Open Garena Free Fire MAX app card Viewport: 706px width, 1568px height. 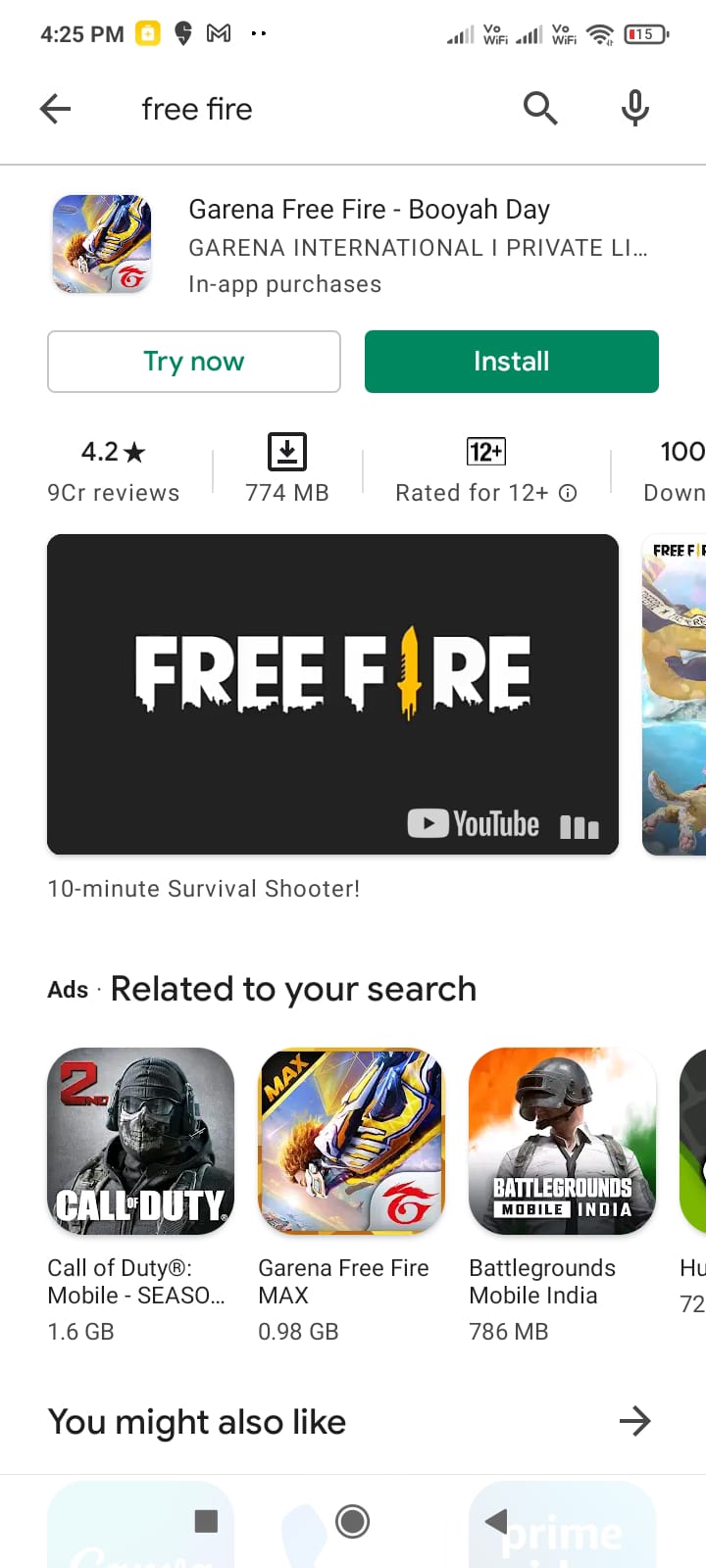351,1196
